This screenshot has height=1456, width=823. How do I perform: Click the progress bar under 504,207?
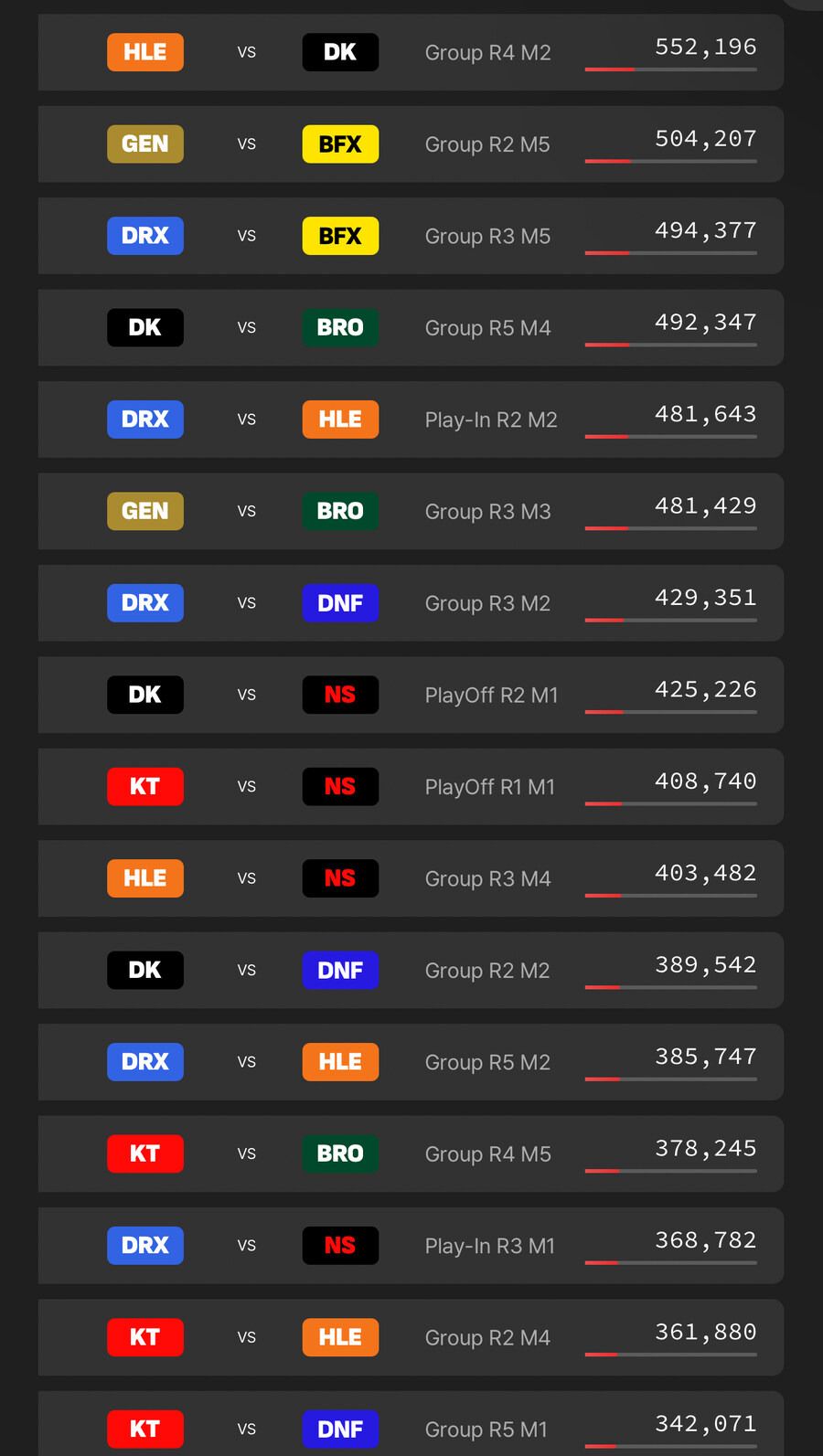pyautogui.click(x=670, y=160)
